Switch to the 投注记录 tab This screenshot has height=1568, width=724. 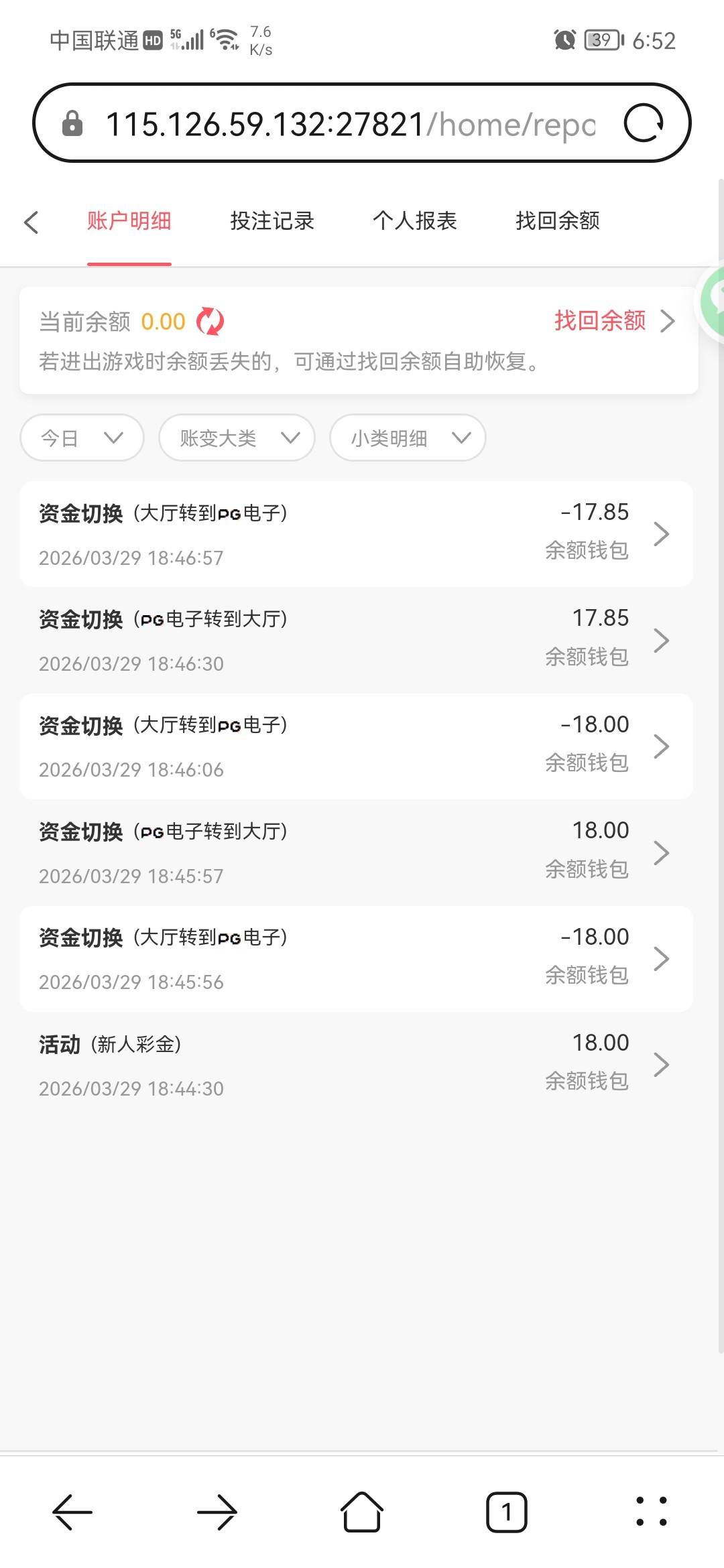[x=272, y=221]
